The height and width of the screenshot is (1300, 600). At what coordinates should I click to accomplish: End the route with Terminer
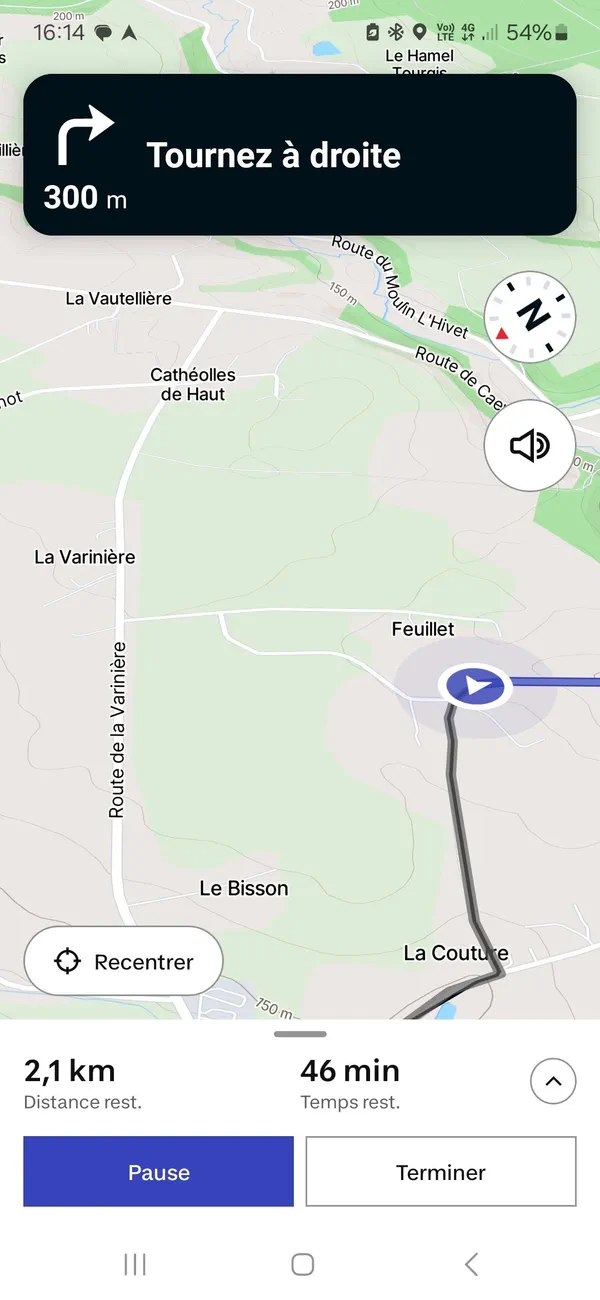[441, 1172]
